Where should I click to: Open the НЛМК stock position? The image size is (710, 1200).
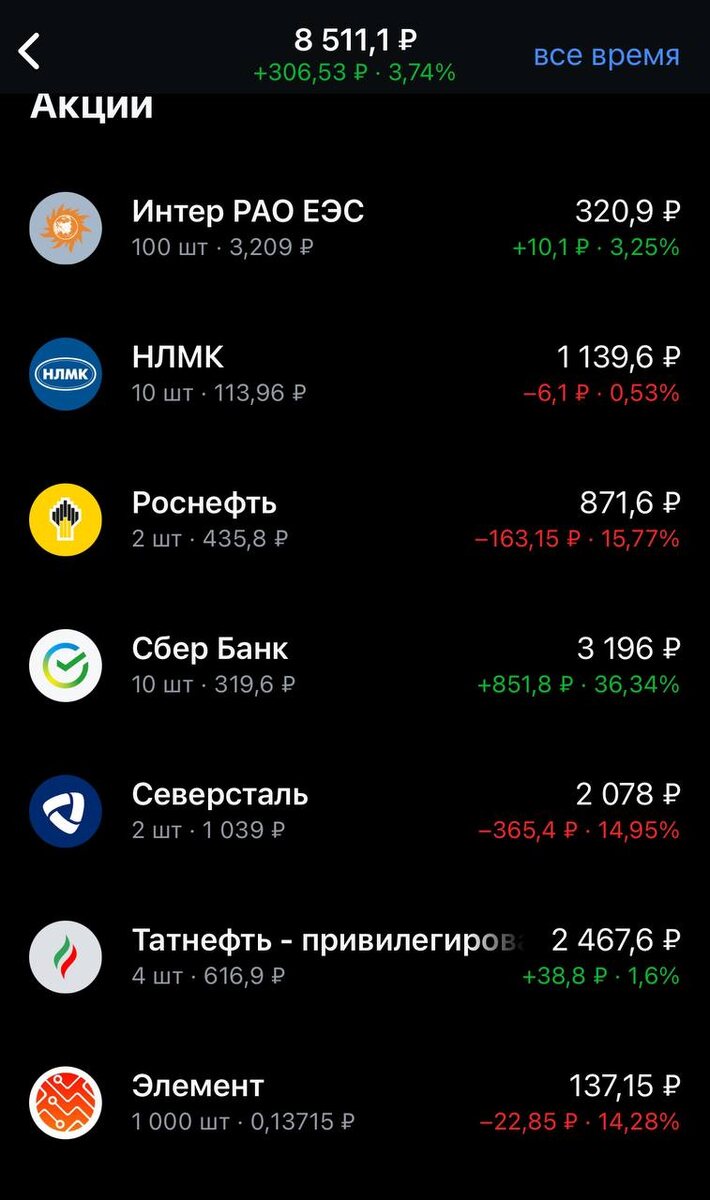(355, 374)
